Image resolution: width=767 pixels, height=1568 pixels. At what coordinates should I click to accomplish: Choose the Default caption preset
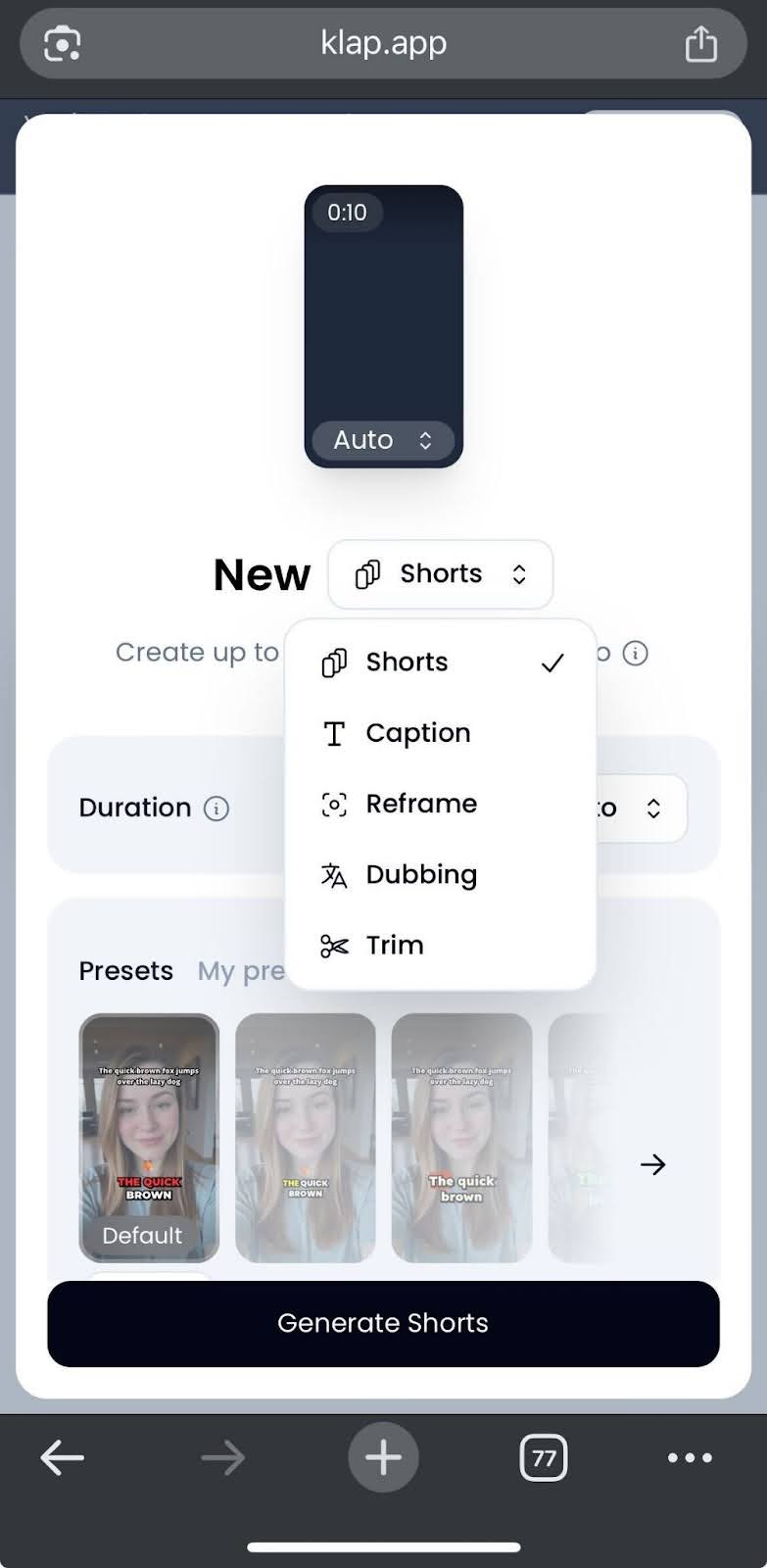[x=149, y=1137]
